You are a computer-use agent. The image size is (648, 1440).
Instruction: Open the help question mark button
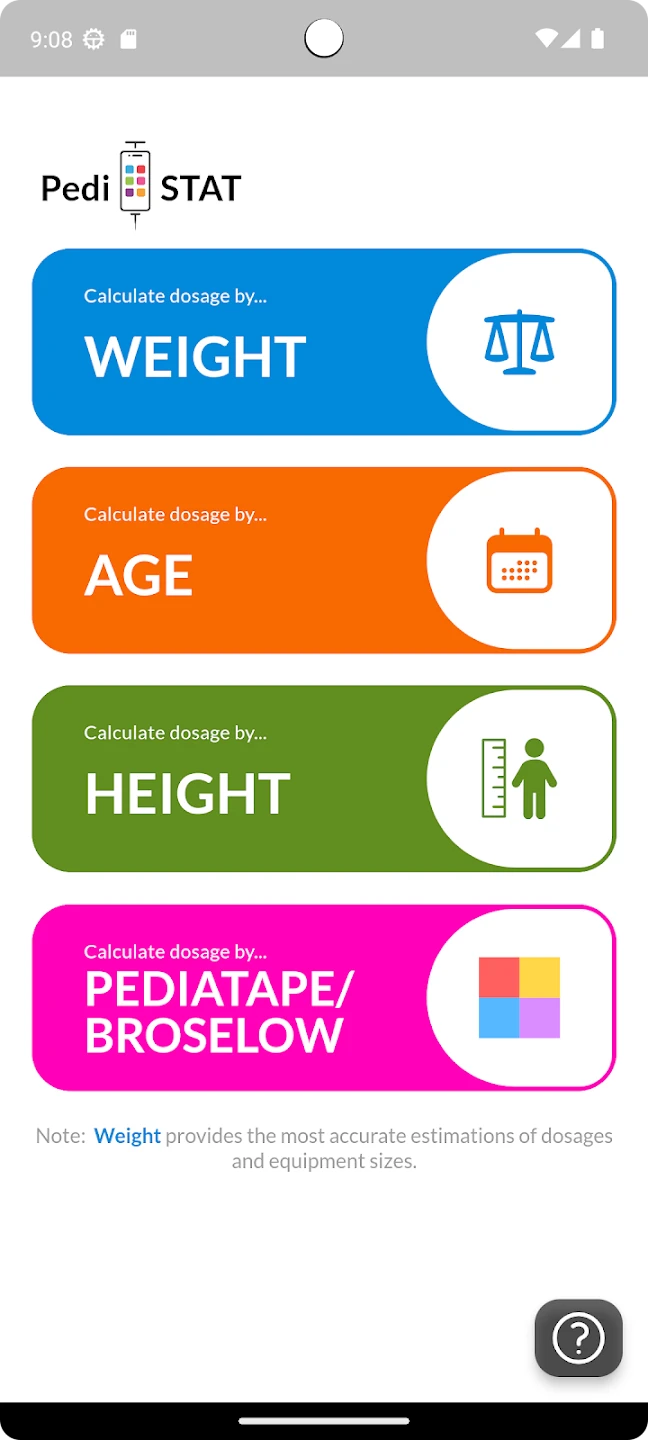point(578,1338)
